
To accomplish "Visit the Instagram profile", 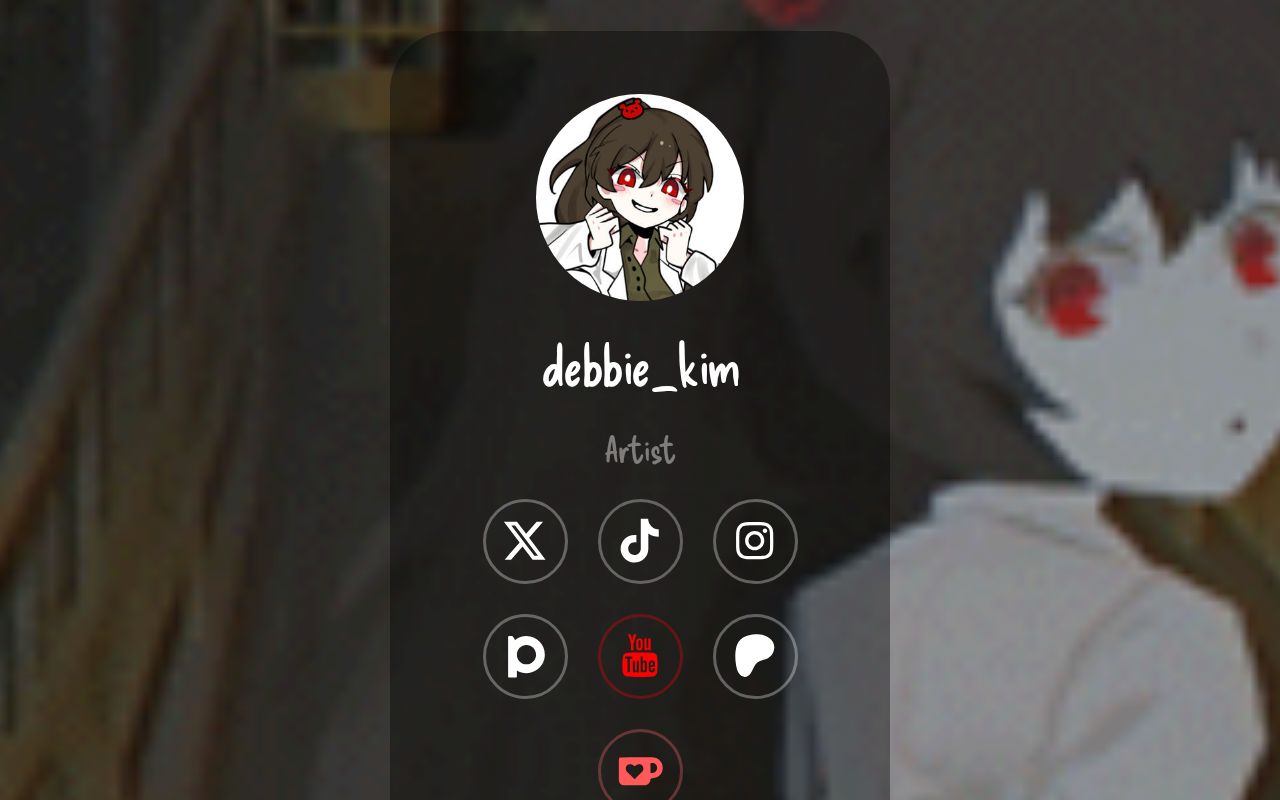I will pyautogui.click(x=755, y=541).
